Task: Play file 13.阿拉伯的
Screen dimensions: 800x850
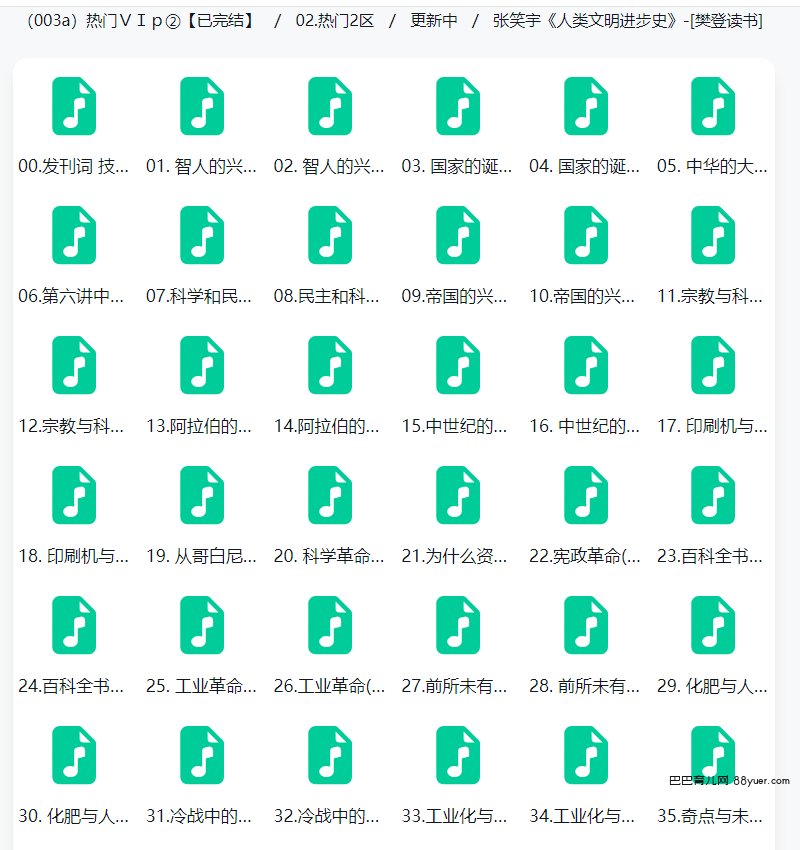Action: pos(202,366)
